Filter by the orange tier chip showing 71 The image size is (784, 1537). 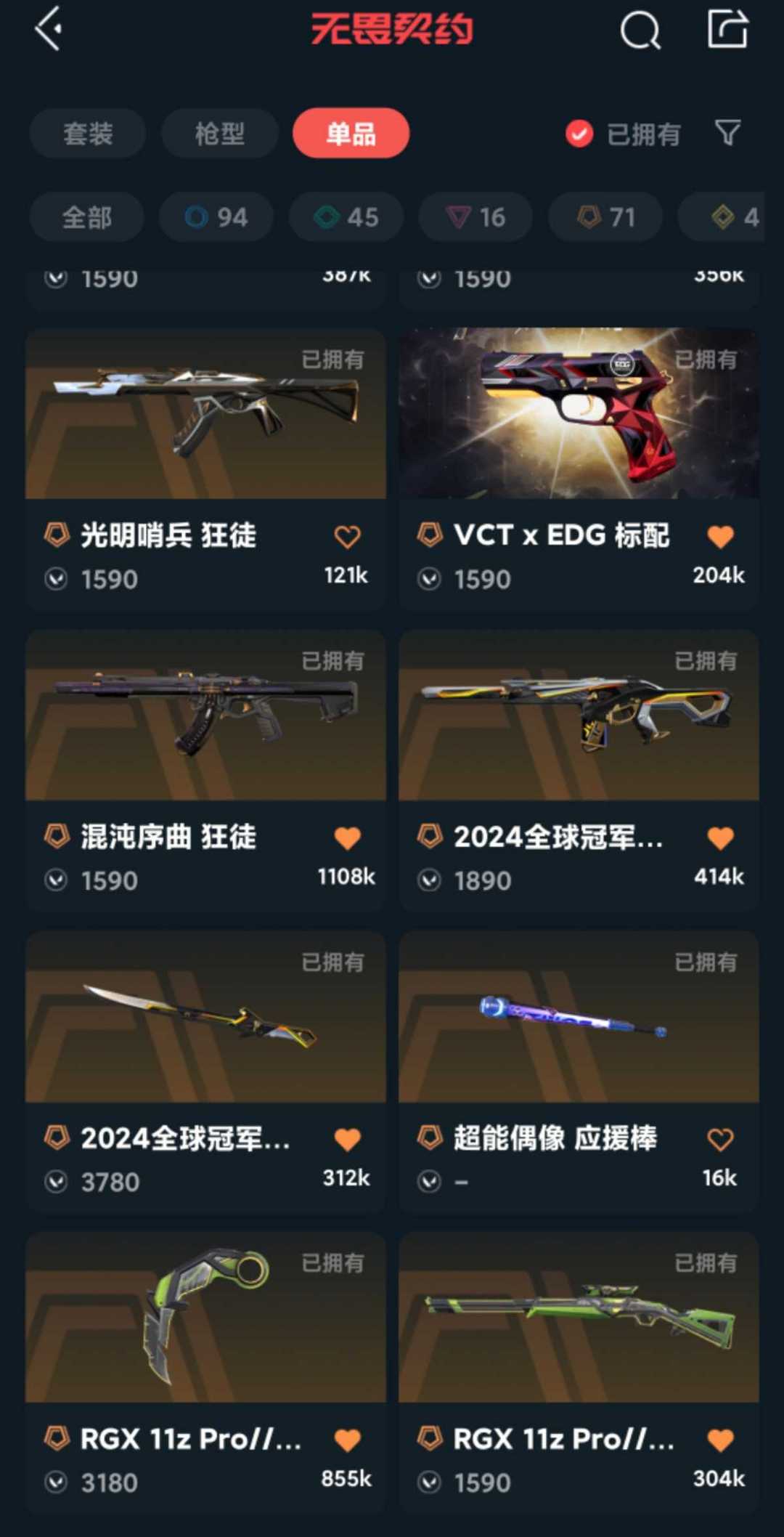[x=605, y=216]
